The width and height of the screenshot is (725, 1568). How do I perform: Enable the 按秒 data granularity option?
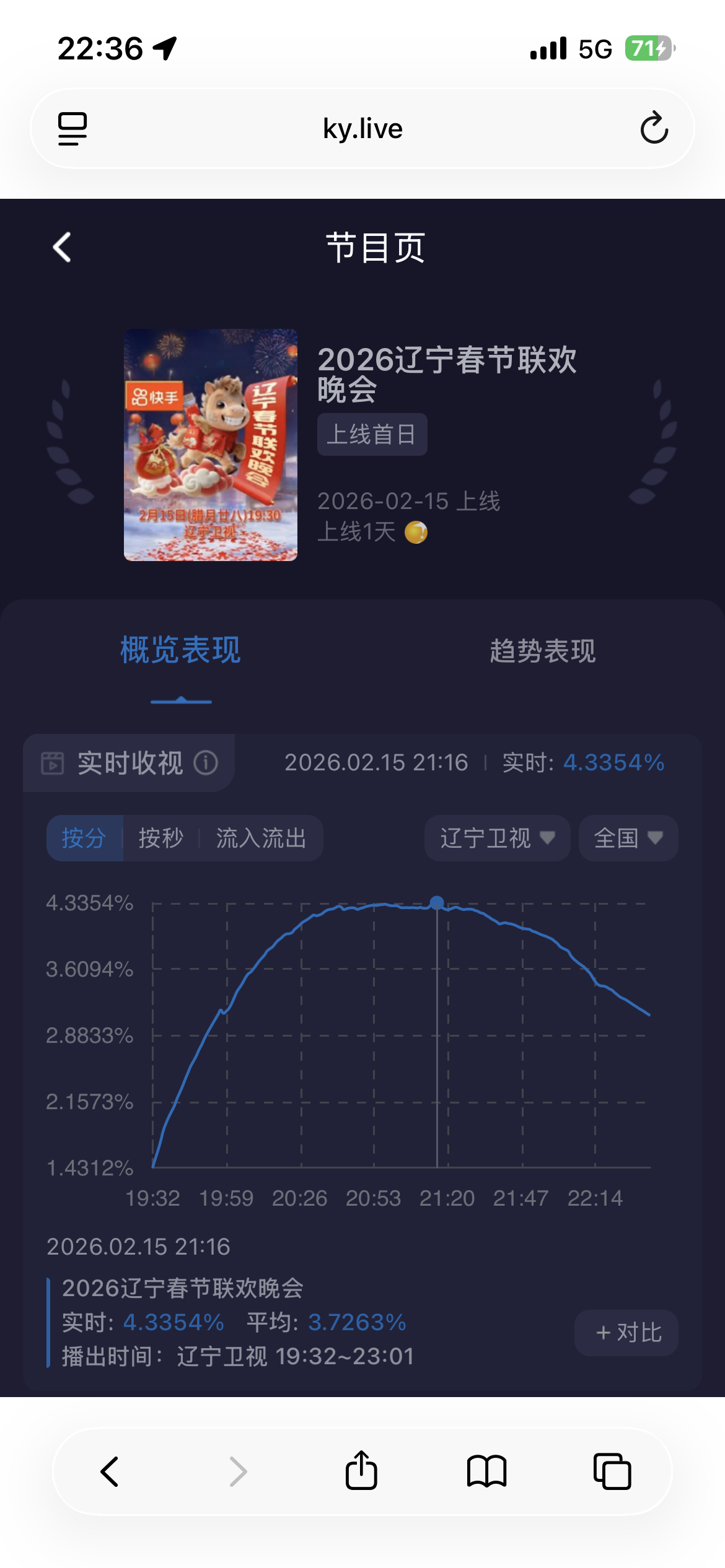pyautogui.click(x=160, y=838)
